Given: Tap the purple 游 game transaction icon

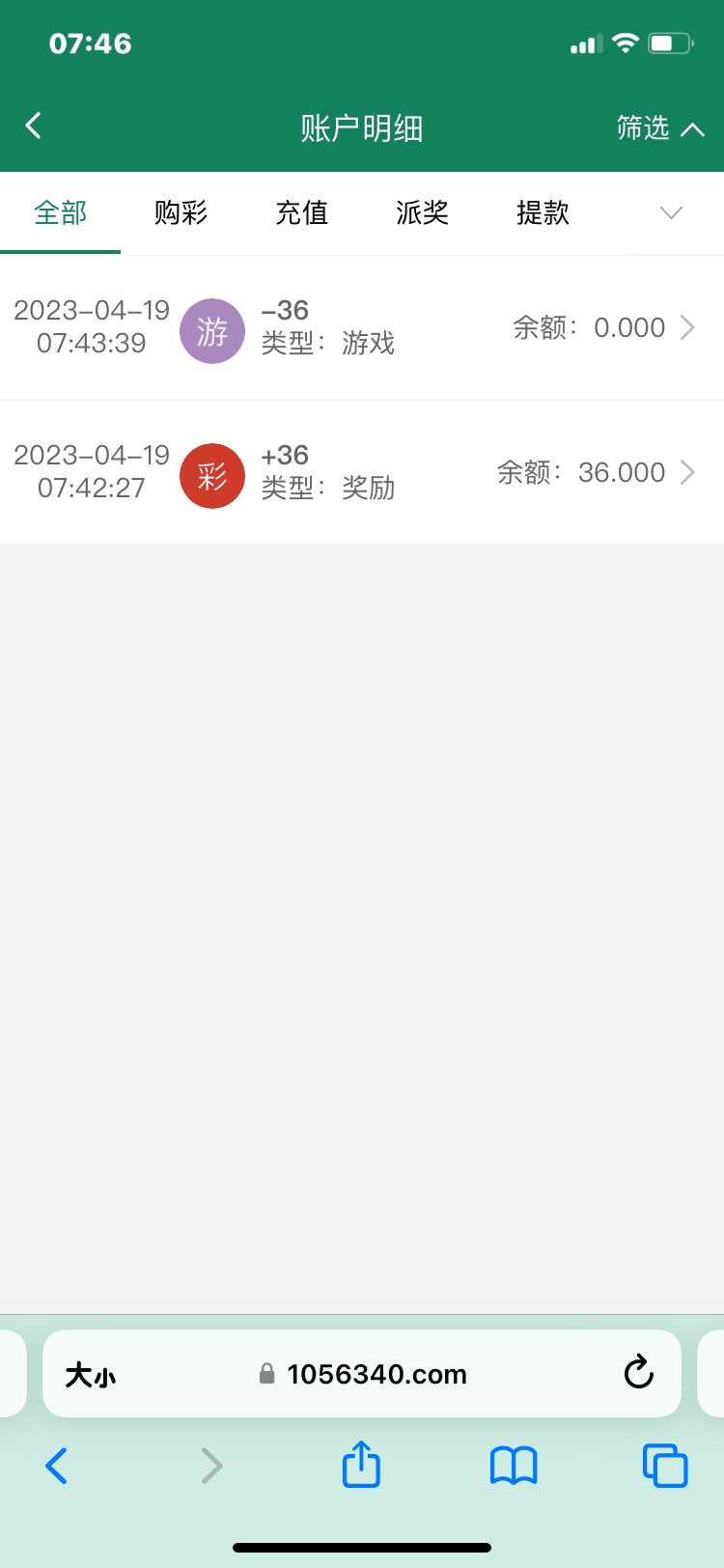Looking at the screenshot, I should tap(211, 330).
